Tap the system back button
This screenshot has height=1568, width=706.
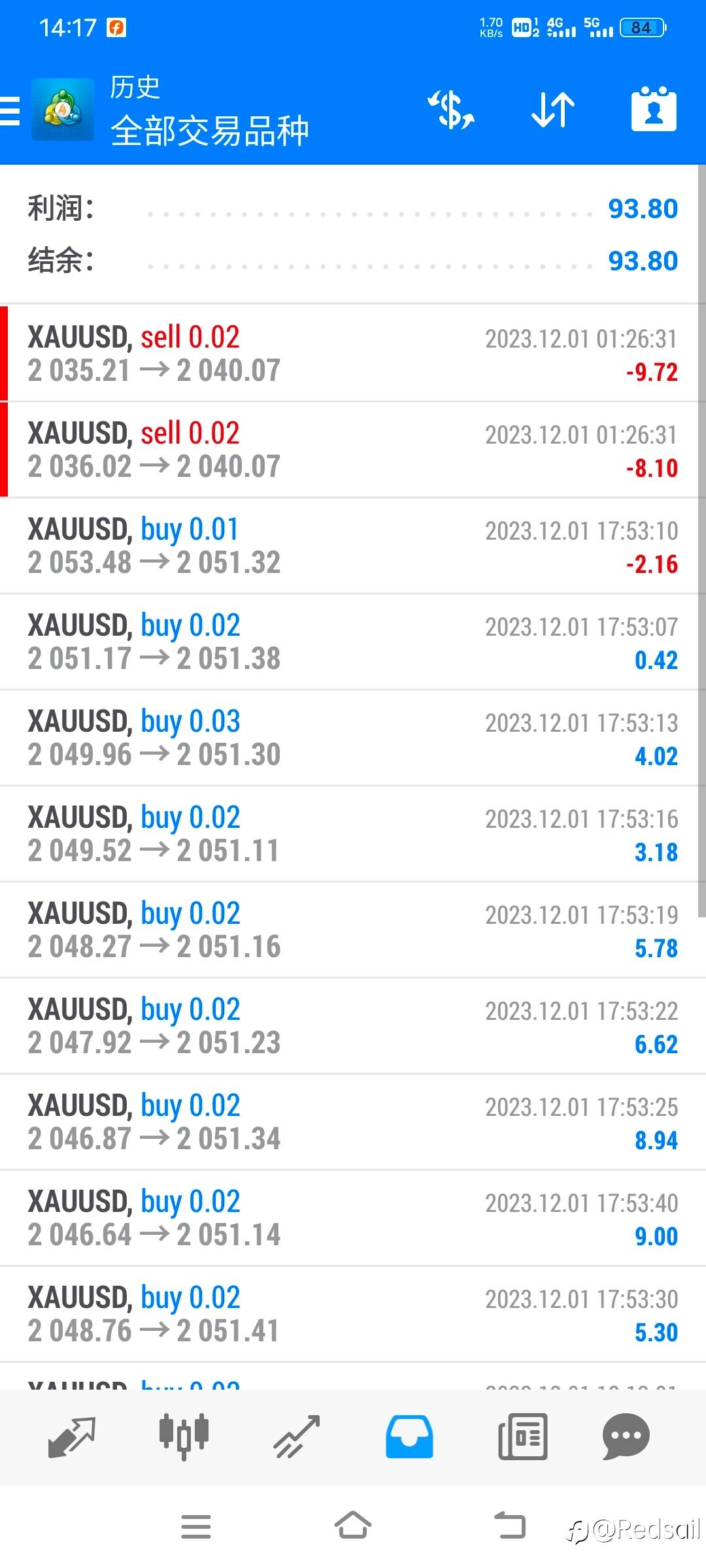coord(510,1526)
